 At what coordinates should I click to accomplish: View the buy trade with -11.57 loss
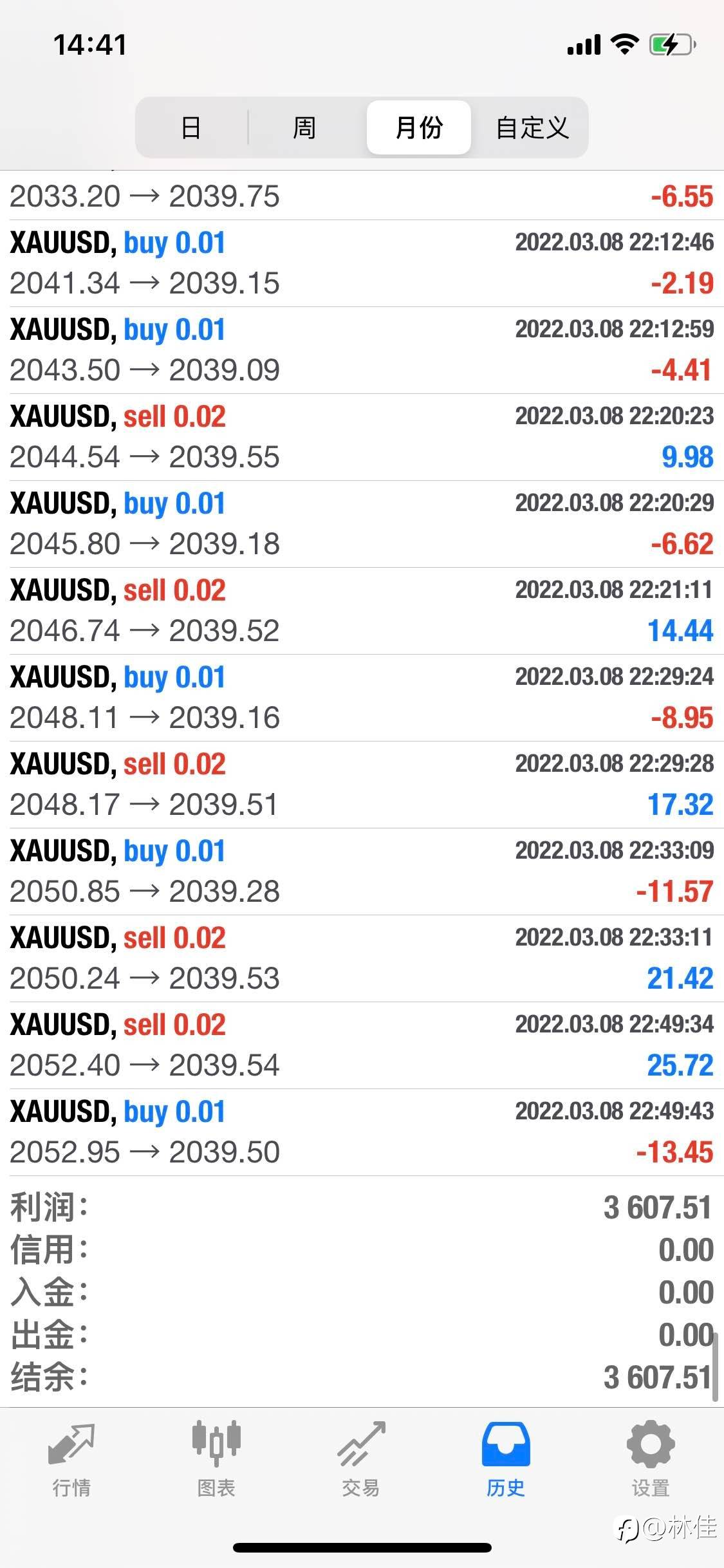point(362,872)
